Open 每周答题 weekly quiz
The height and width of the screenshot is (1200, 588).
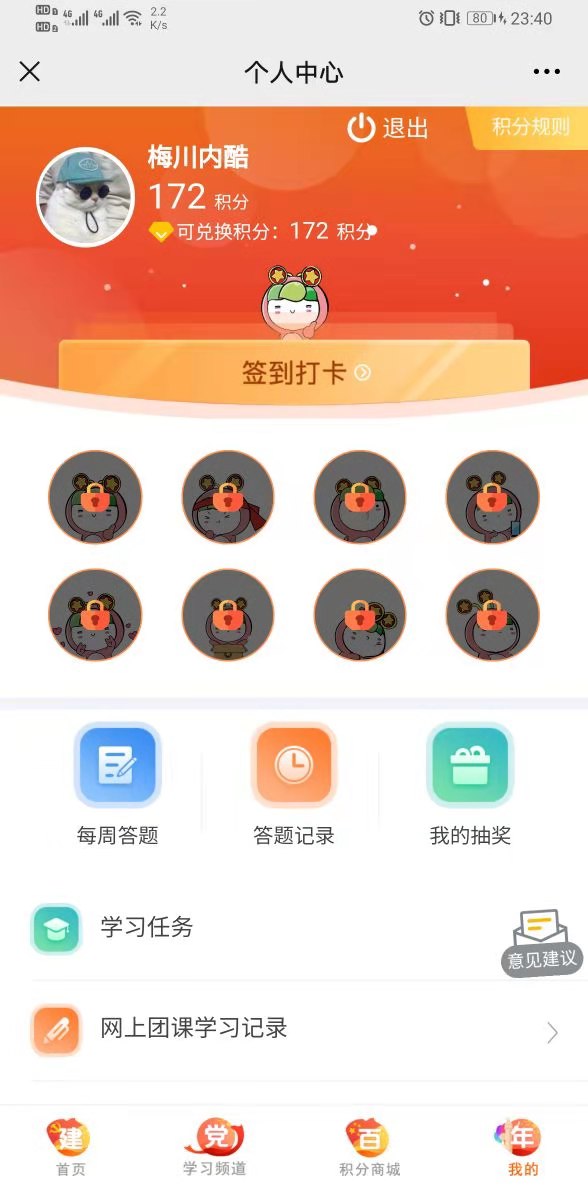click(117, 786)
